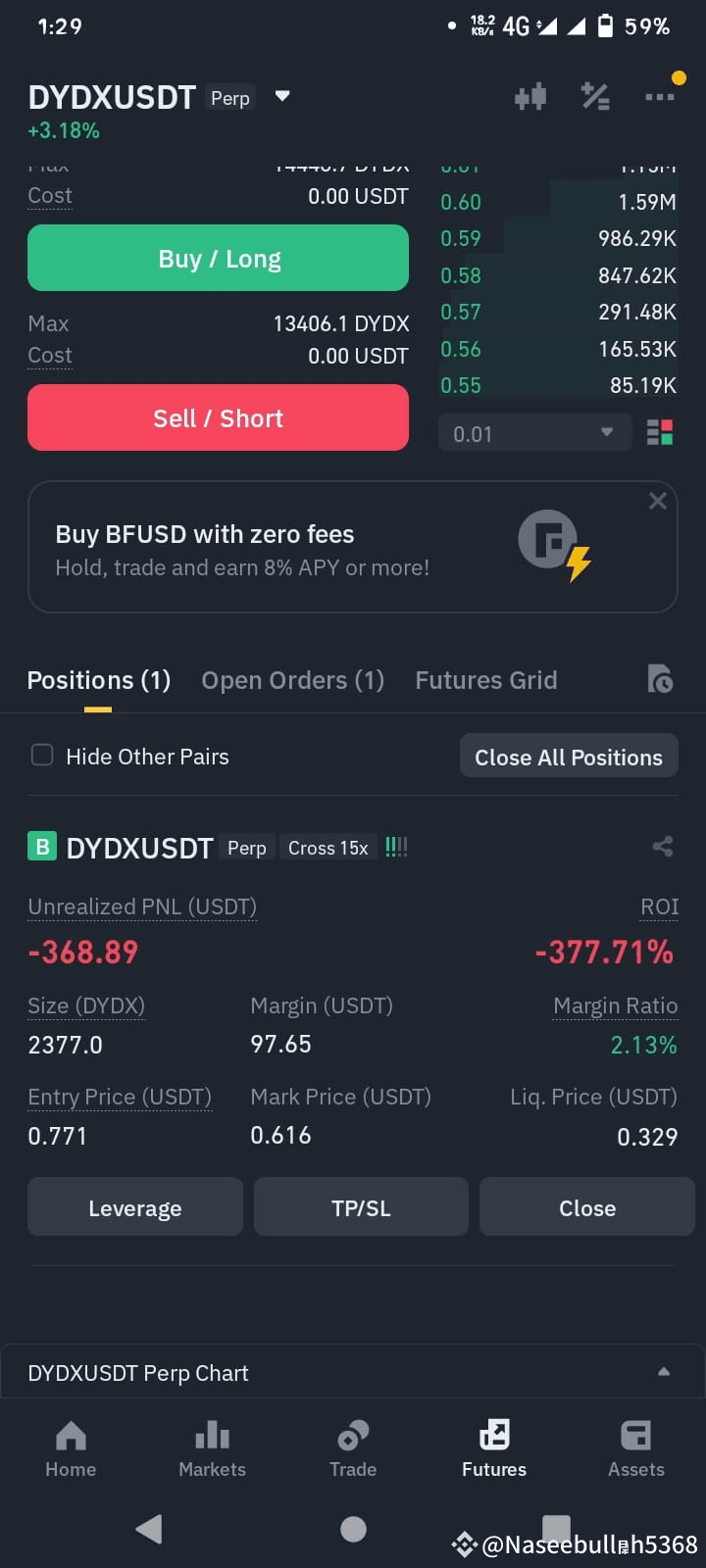The image size is (706, 1568).
Task: Tap the Buy / Long button
Action: (x=218, y=258)
